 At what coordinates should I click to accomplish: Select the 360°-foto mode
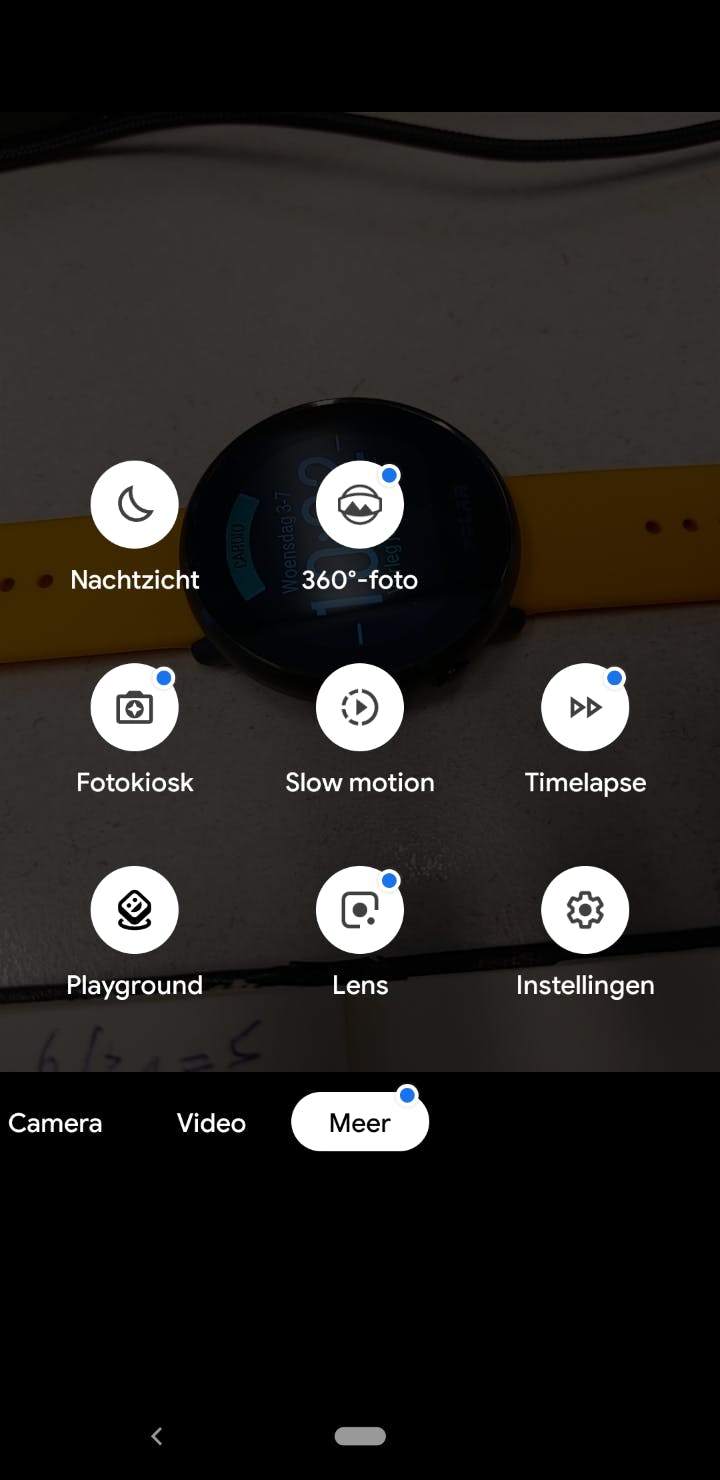click(360, 505)
